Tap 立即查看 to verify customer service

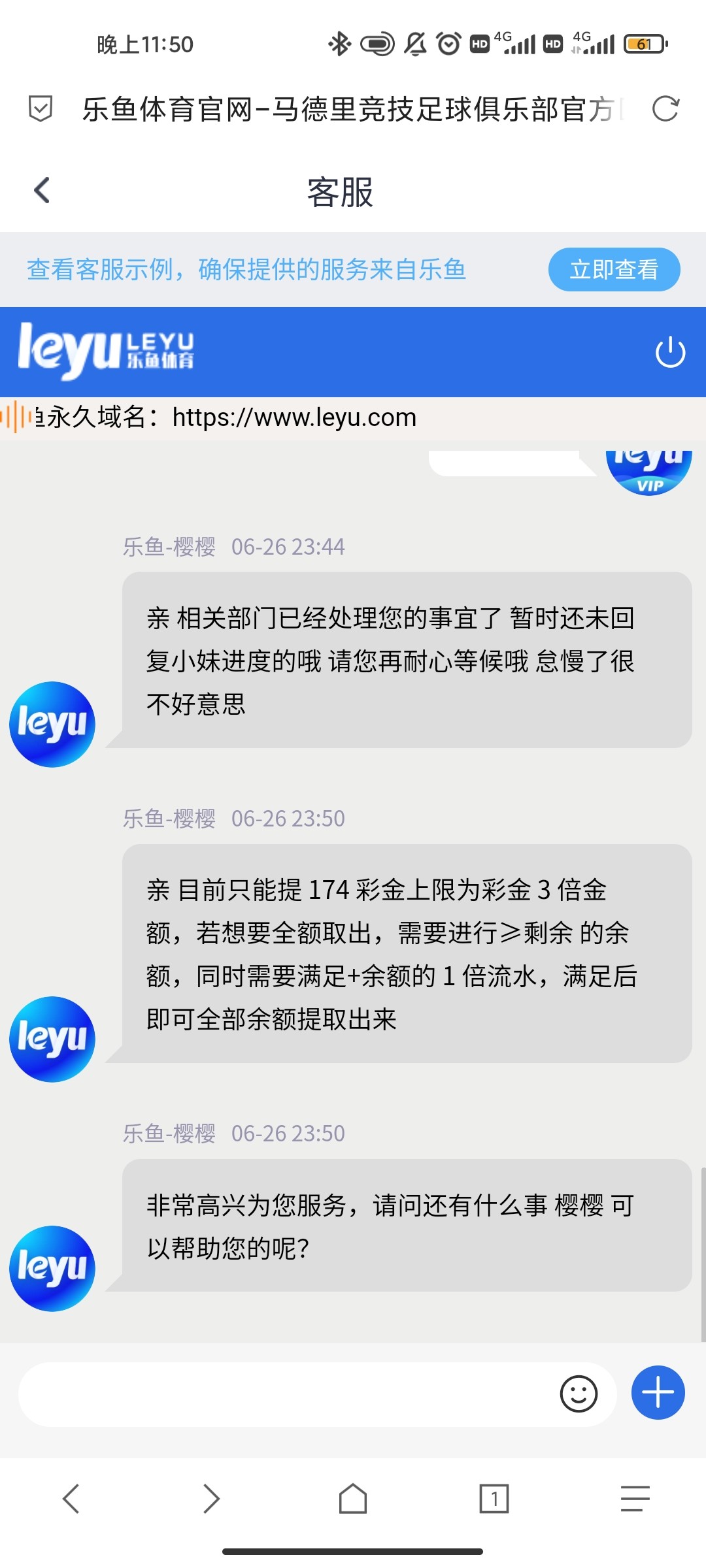614,269
